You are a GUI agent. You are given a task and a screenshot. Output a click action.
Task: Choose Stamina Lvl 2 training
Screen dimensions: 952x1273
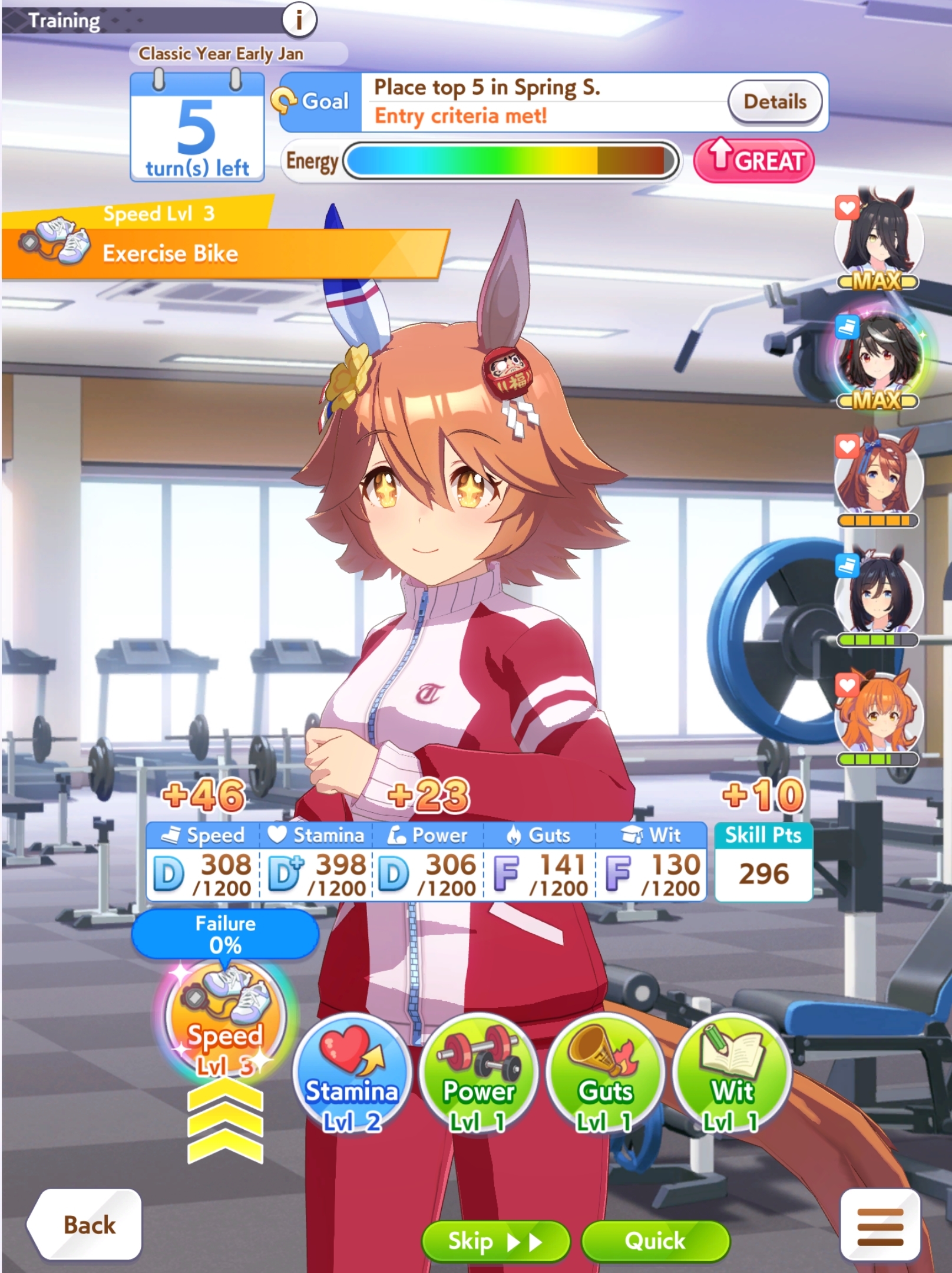point(352,1073)
